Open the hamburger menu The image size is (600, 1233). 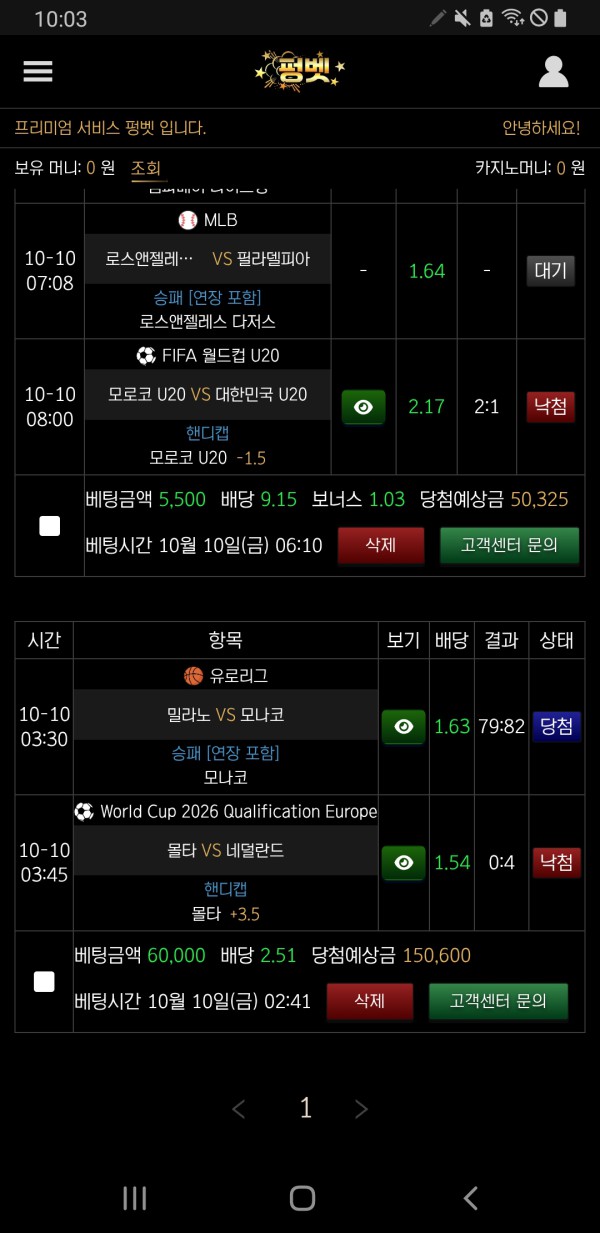tap(38, 71)
